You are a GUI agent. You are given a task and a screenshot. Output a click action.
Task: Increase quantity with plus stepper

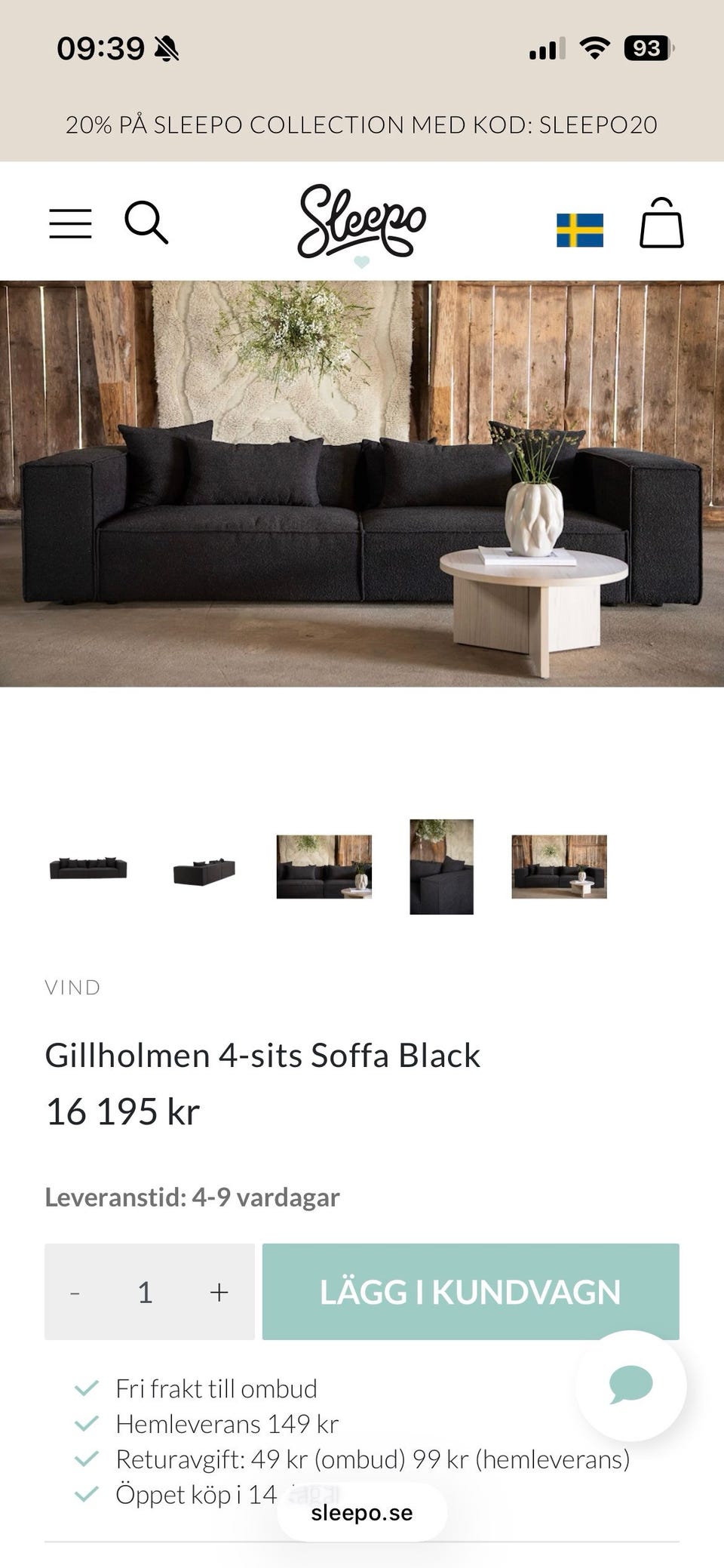coord(218,1290)
